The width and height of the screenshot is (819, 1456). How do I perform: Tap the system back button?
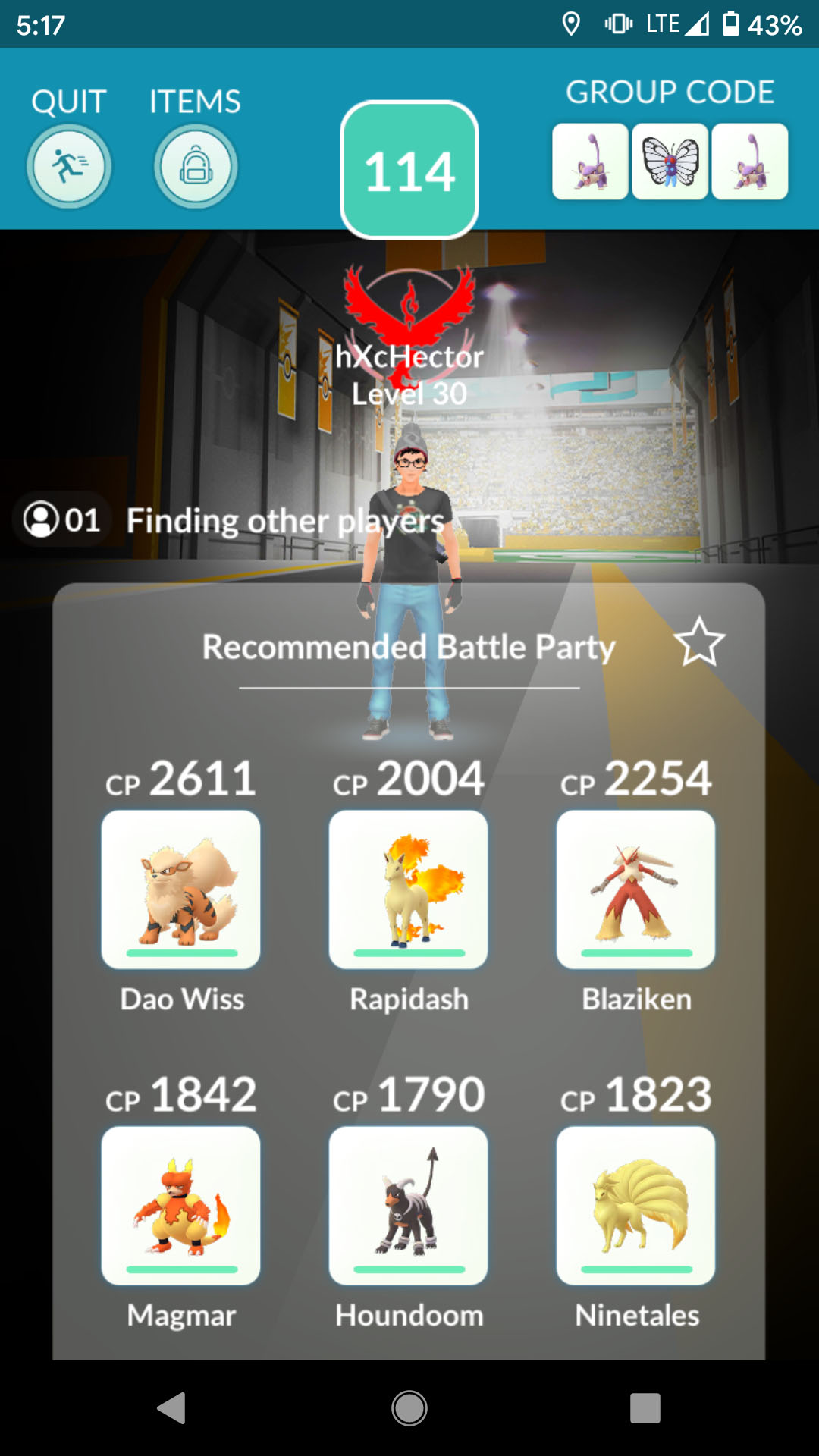(x=171, y=1408)
